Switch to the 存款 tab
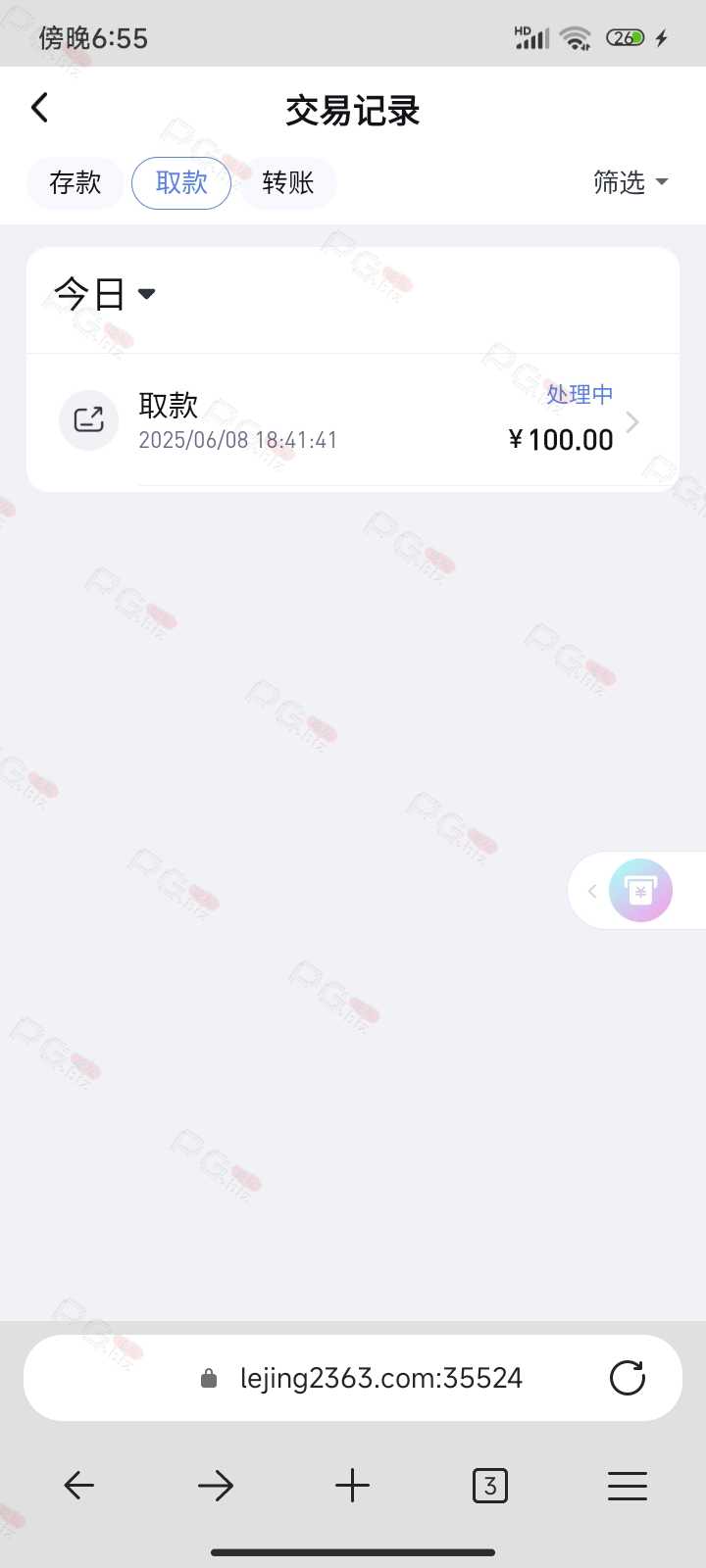Viewport: 706px width, 1568px height. (x=76, y=183)
